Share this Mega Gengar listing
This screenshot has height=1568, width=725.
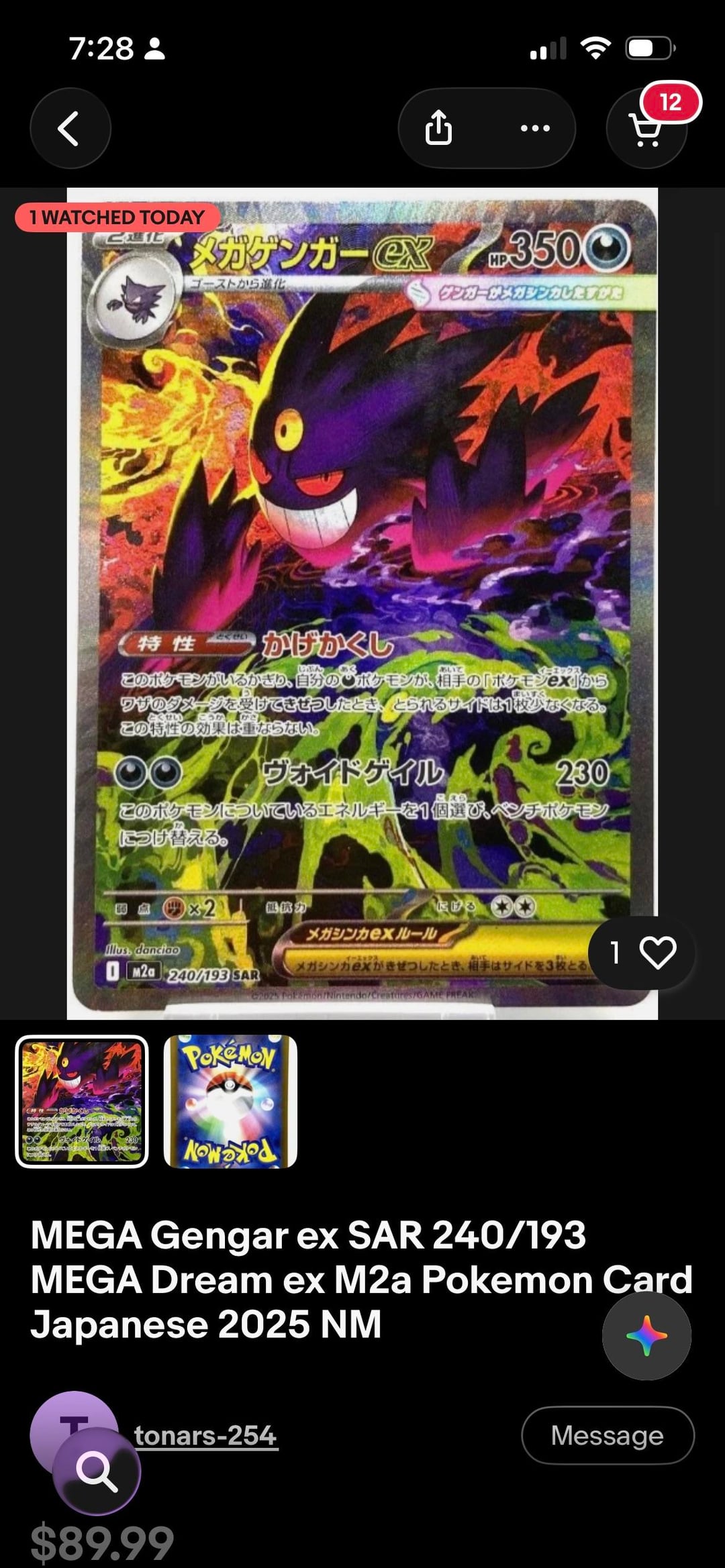pyautogui.click(x=438, y=128)
